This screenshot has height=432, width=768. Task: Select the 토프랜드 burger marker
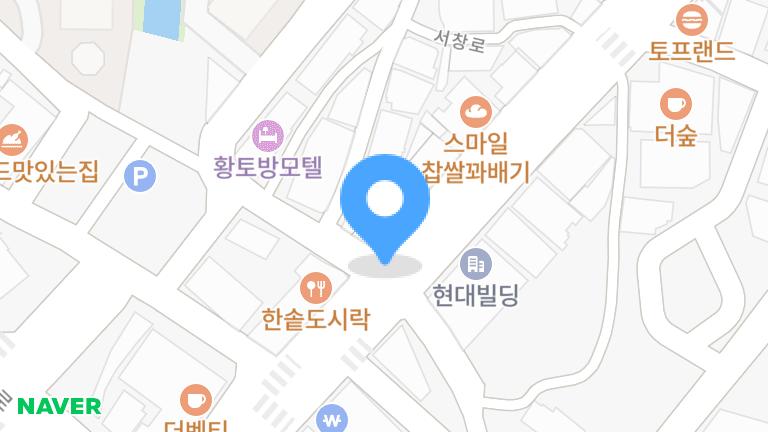click(691, 19)
